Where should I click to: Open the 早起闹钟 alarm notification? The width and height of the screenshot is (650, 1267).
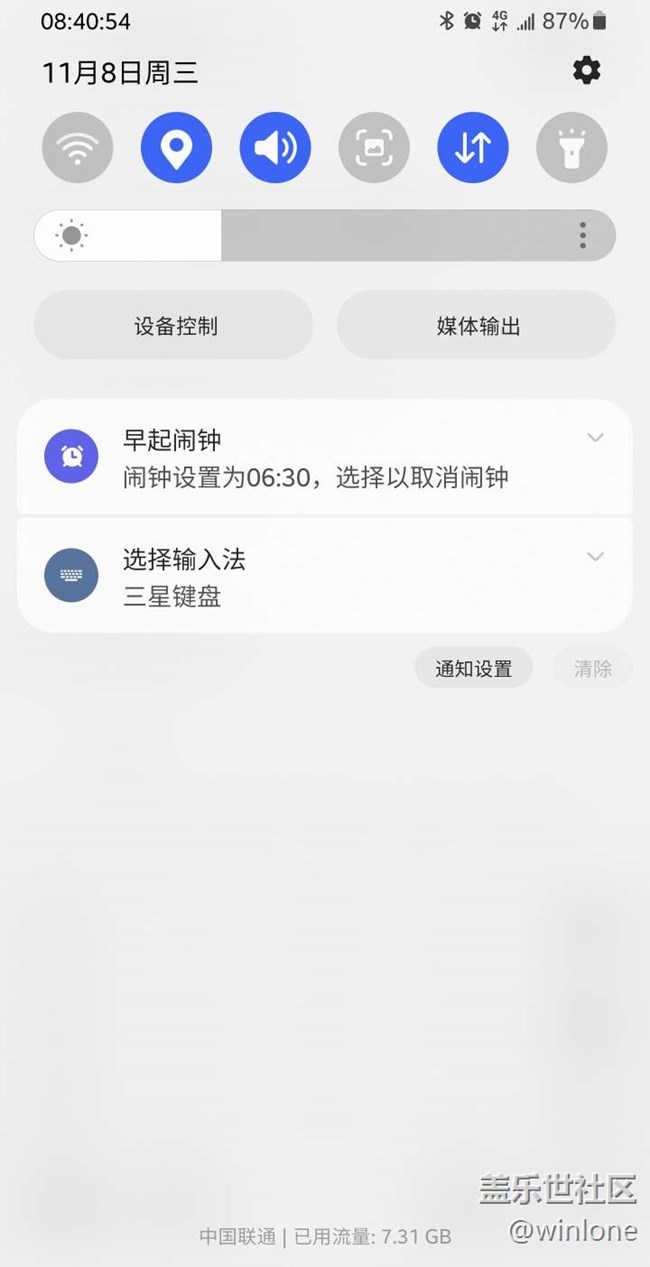click(300, 458)
